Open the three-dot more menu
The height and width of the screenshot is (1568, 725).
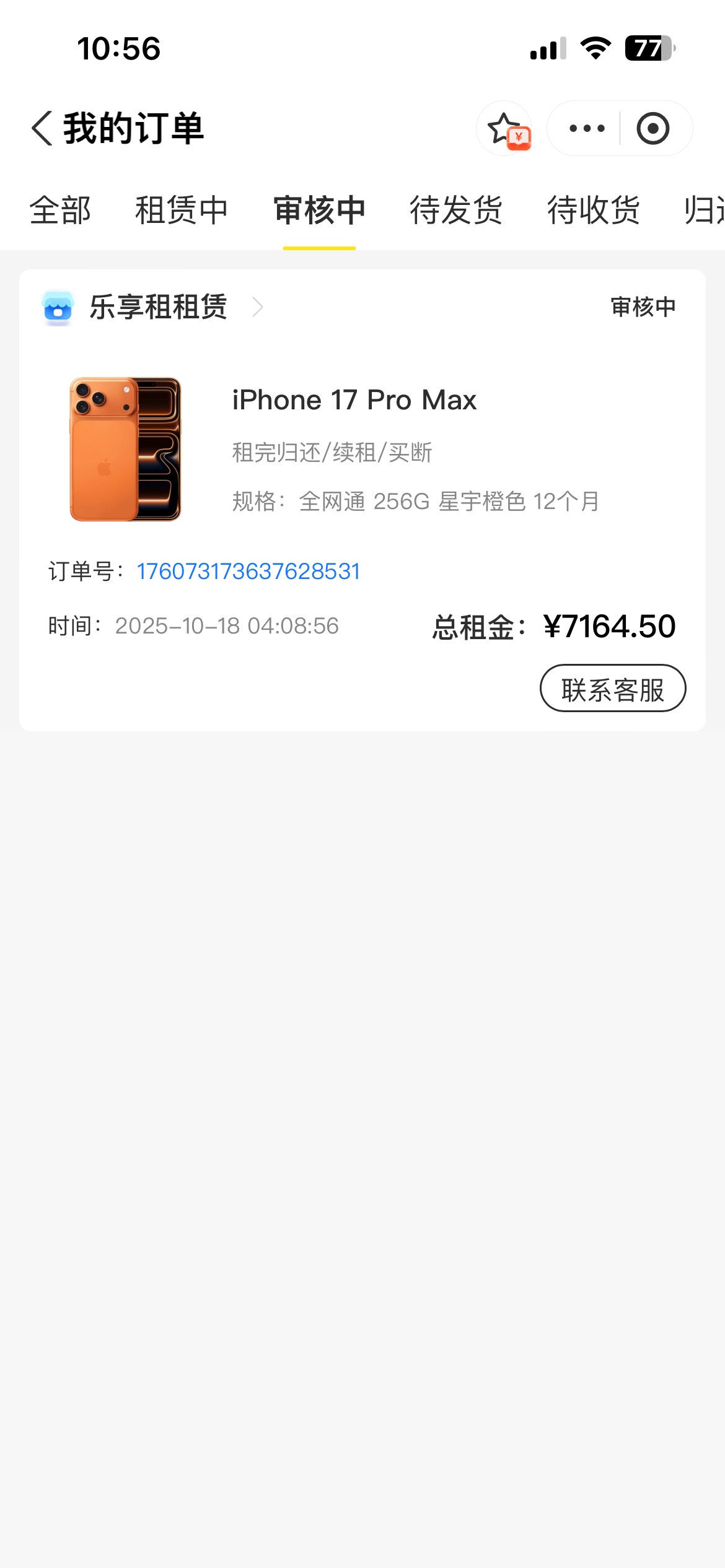pos(586,129)
